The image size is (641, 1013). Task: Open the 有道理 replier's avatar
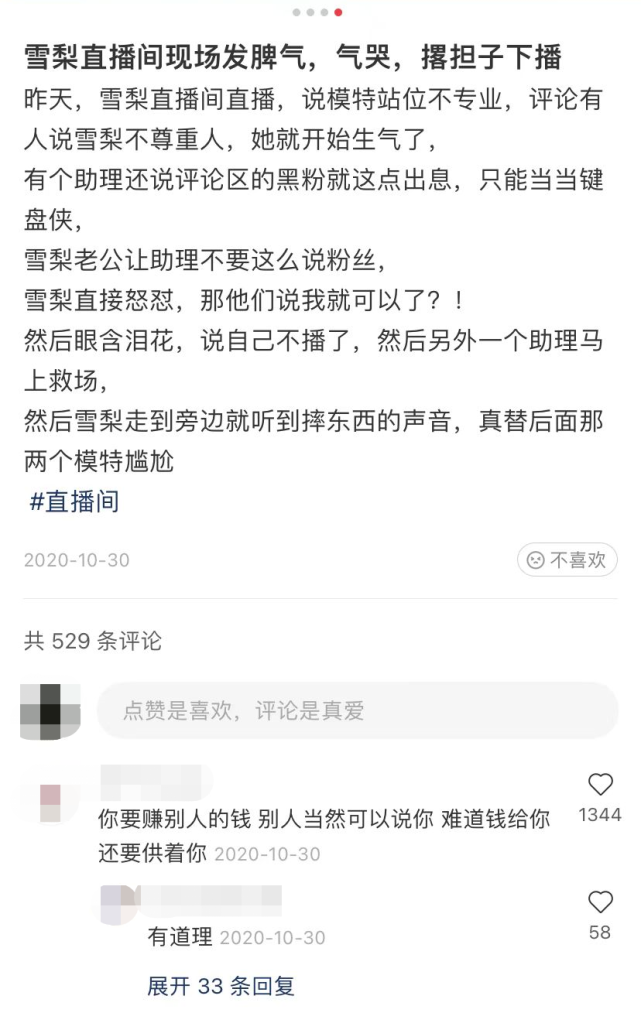tap(119, 904)
